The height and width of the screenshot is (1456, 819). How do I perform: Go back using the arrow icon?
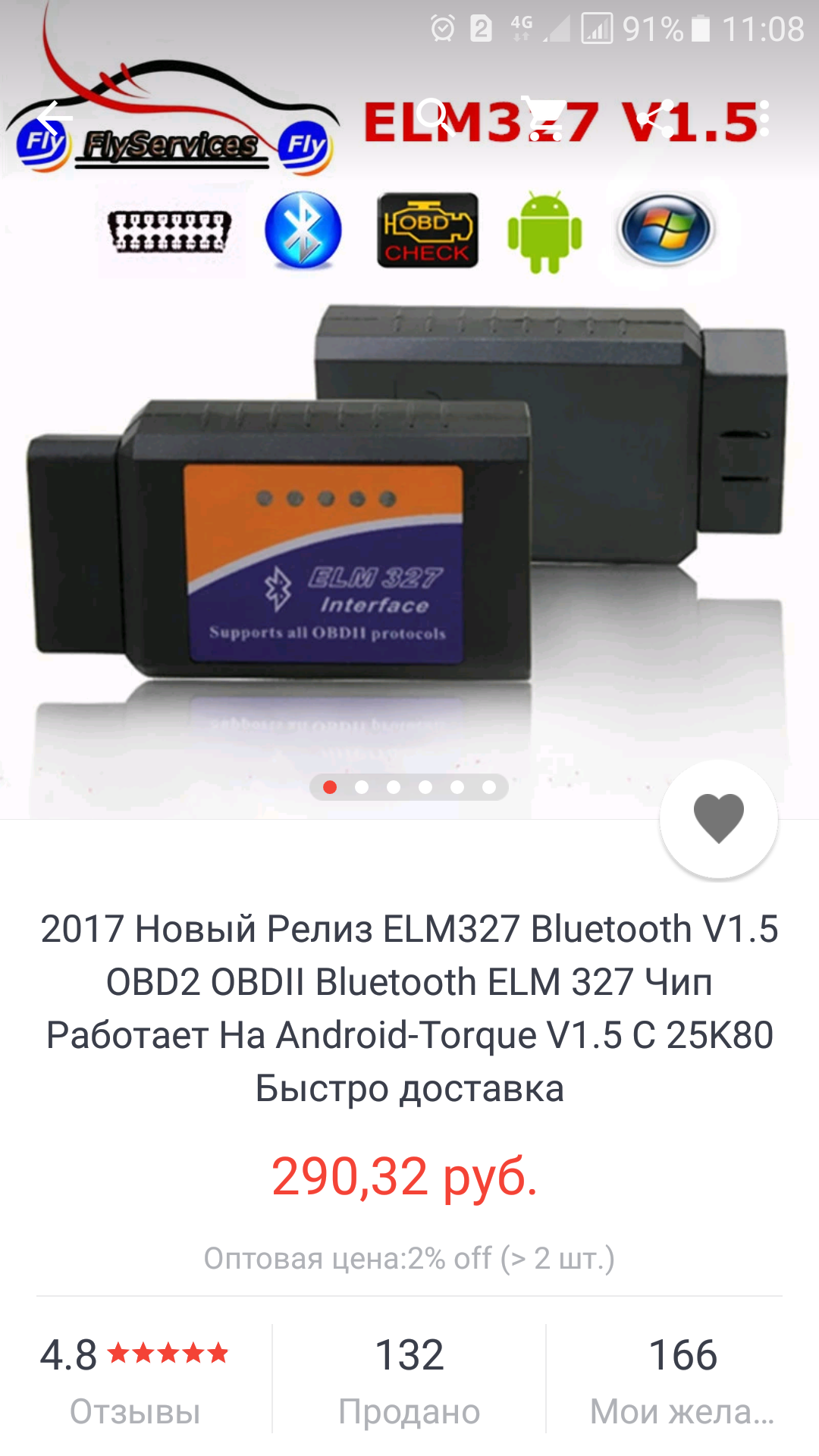55,118
